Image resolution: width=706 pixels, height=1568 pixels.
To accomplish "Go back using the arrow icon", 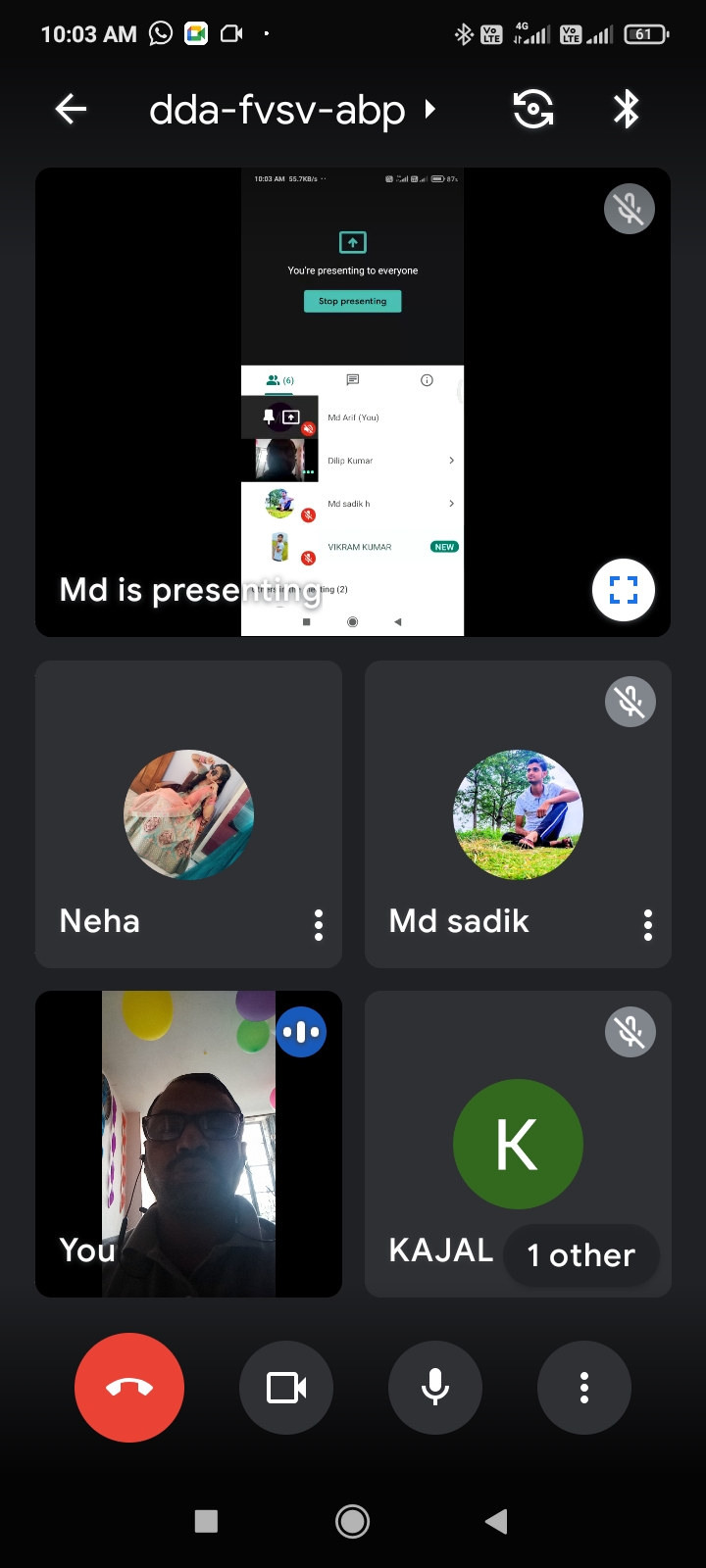I will pyautogui.click(x=72, y=109).
